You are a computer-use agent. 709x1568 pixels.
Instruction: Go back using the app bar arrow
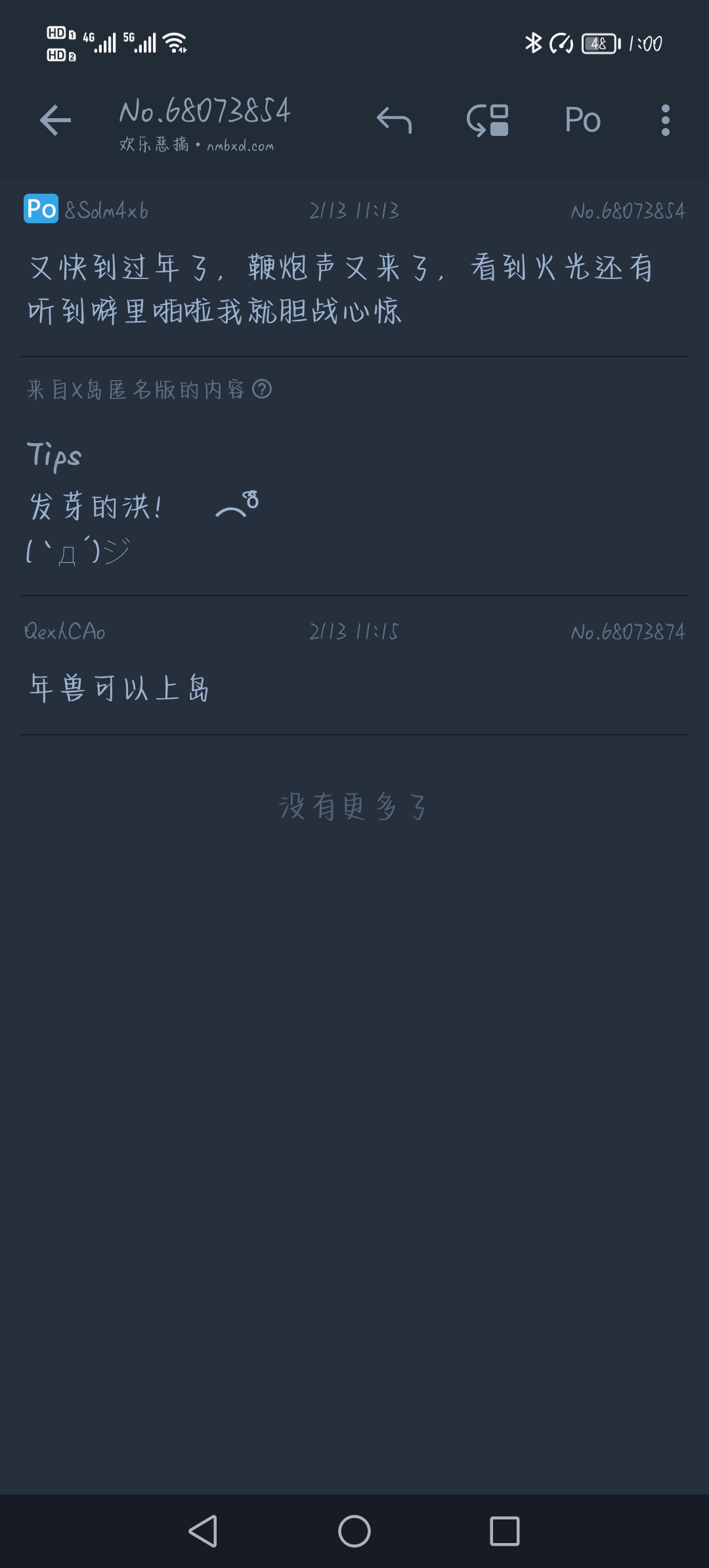click(55, 120)
